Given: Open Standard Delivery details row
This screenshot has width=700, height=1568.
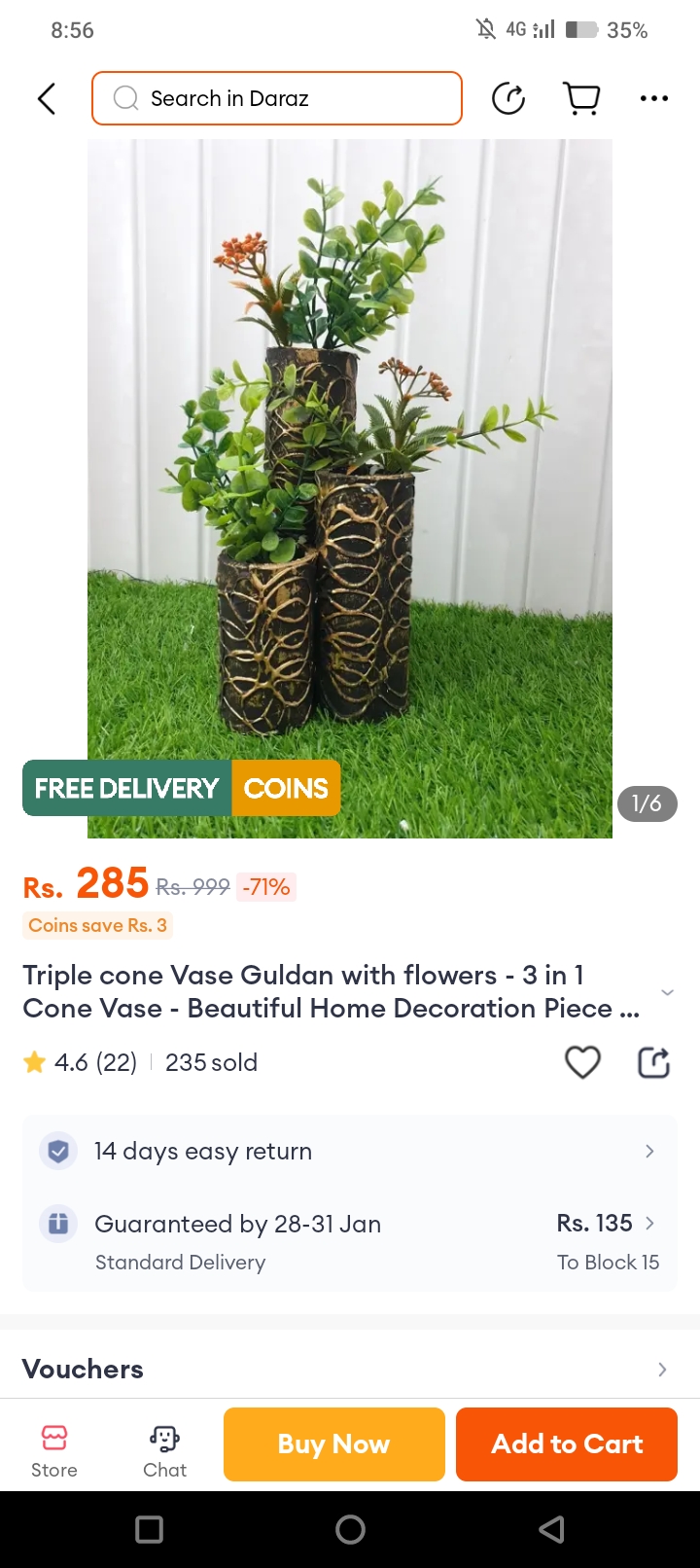Looking at the screenshot, I should pos(350,1241).
